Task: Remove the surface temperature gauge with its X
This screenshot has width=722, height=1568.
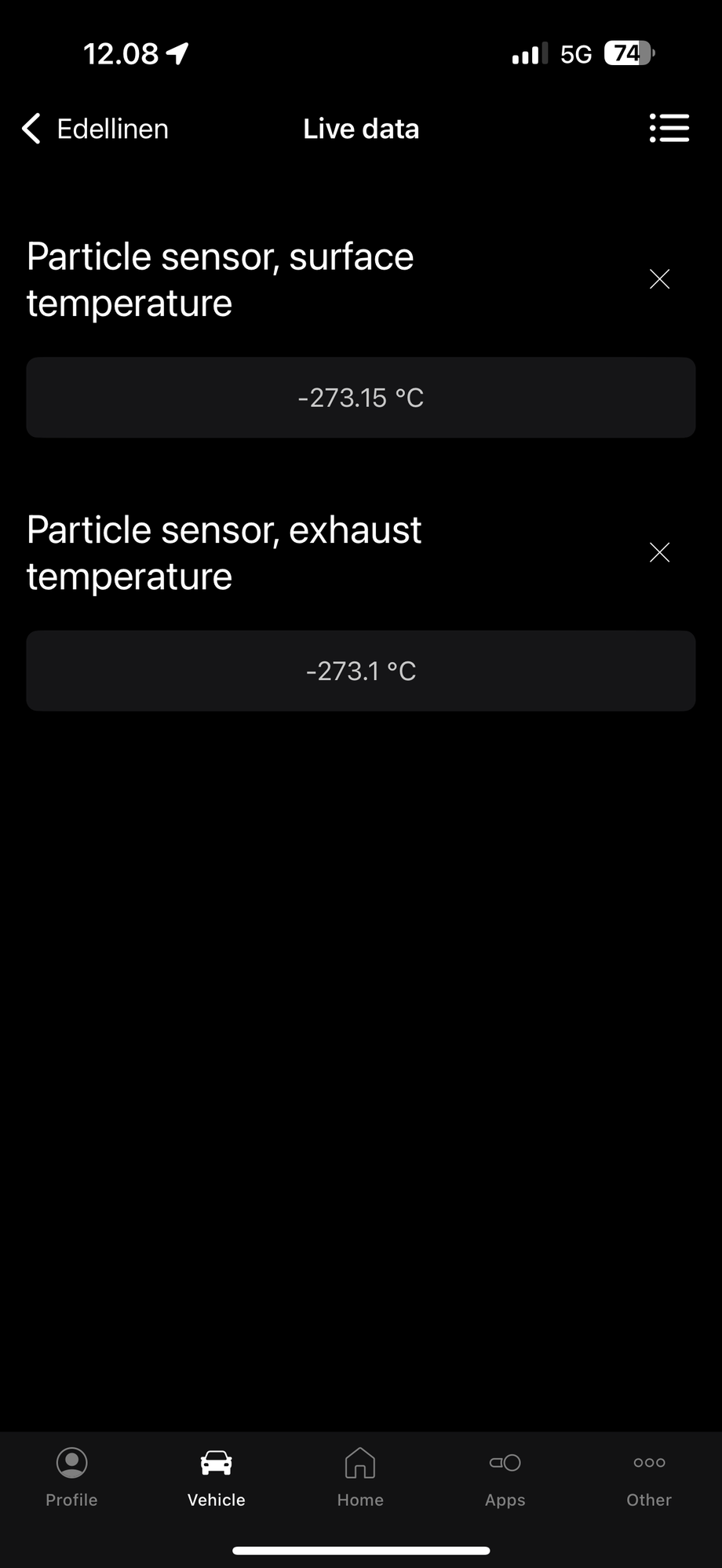Action: pos(659,278)
